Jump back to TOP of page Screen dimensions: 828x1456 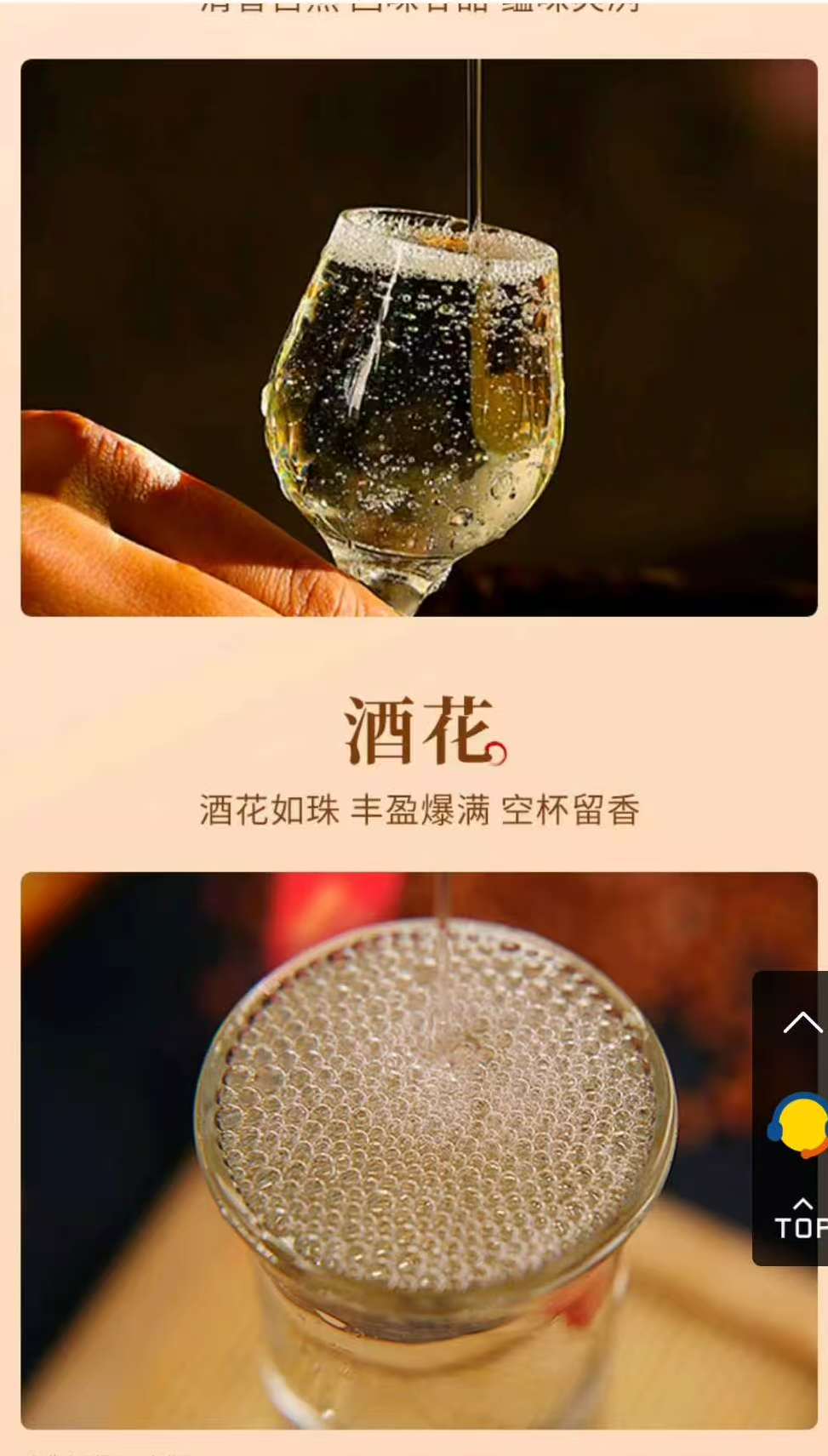click(800, 1219)
